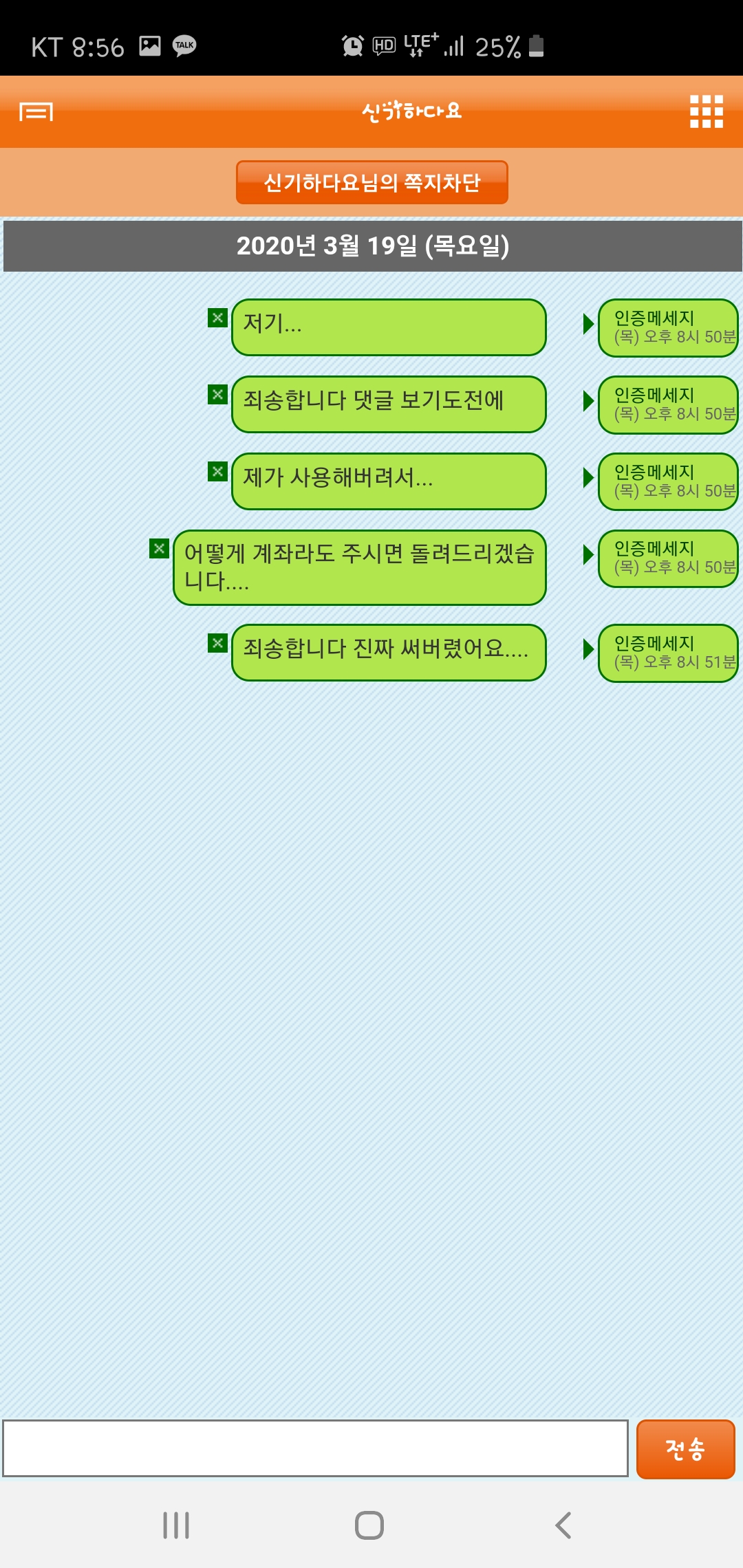Delete the message '제가 사용해버려서...'
This screenshot has width=743, height=1568.
(217, 472)
